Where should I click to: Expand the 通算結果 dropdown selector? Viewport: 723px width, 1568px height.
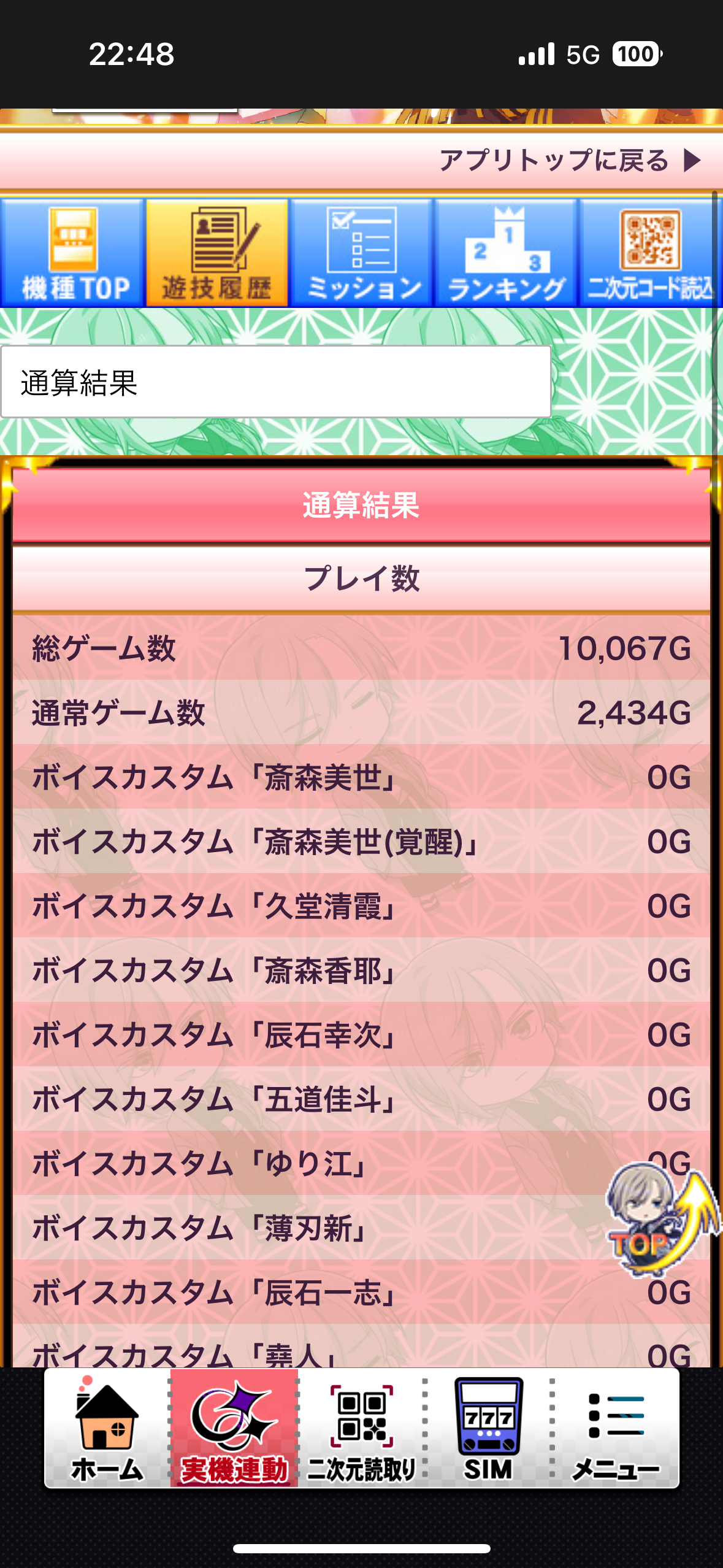[276, 382]
